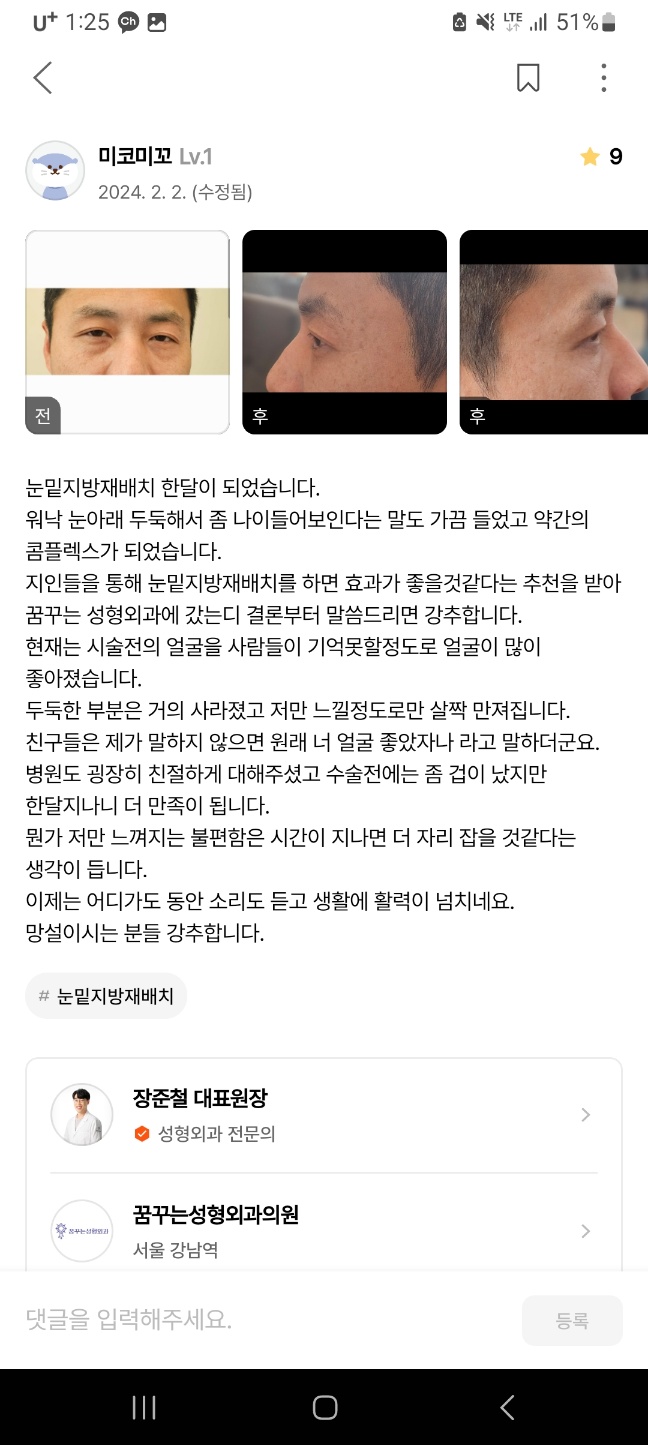The image size is (648, 1445).
Task: Open the first after photo labeled 후
Action: [344, 332]
